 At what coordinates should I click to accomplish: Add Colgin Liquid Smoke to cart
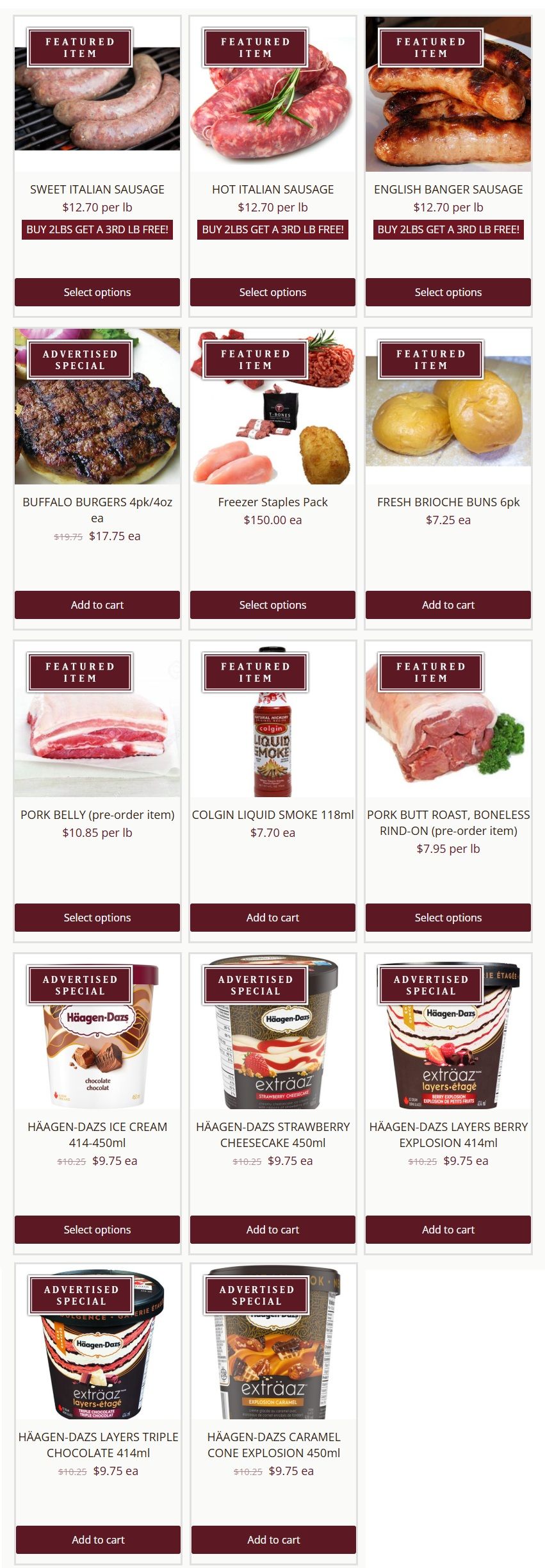point(273,918)
